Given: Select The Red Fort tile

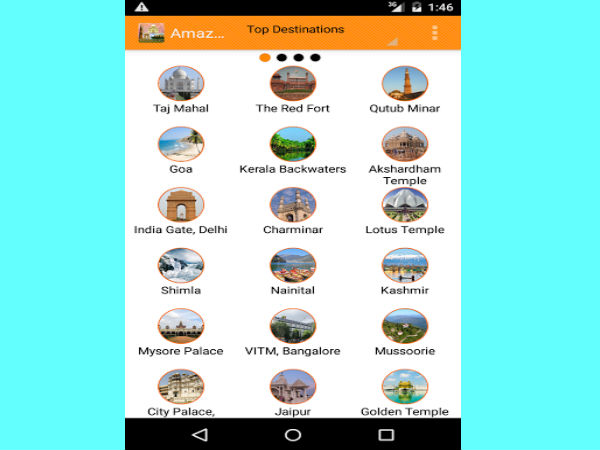Looking at the screenshot, I should pyautogui.click(x=293, y=84).
